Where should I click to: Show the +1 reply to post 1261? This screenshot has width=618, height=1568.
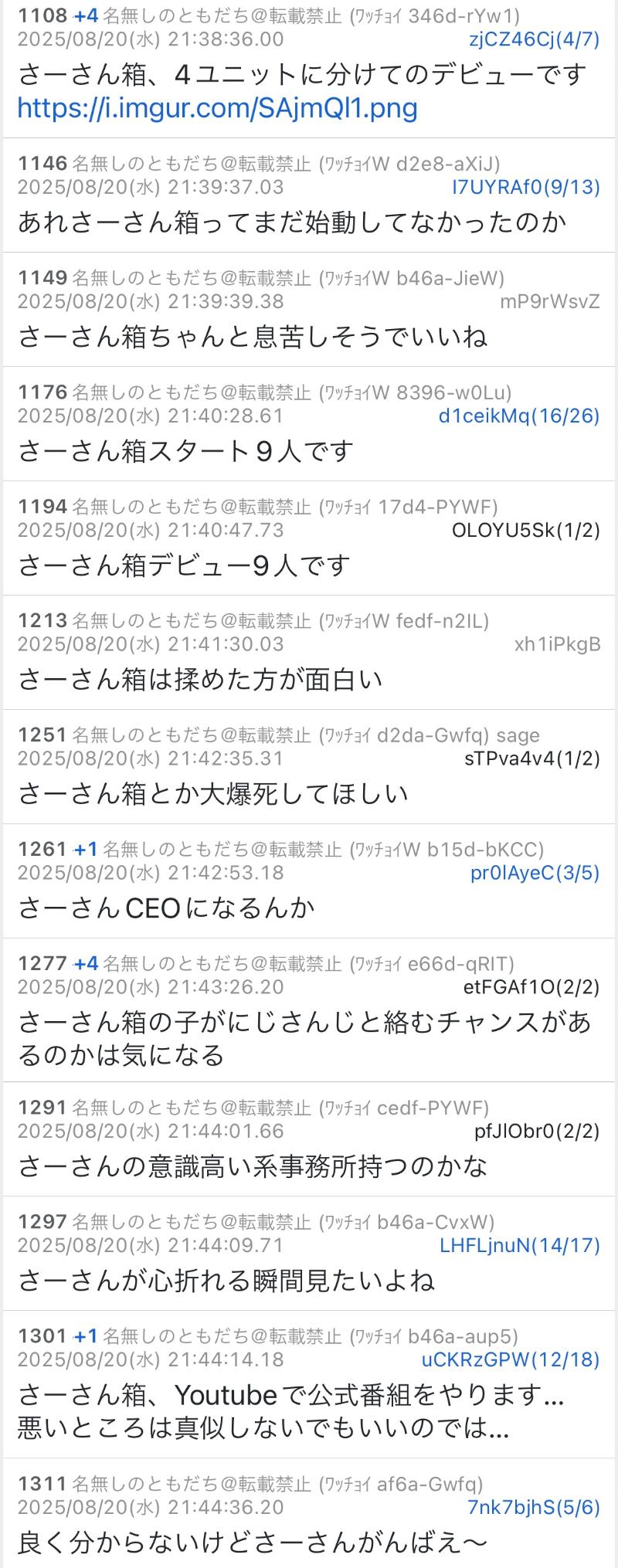[x=87, y=850]
